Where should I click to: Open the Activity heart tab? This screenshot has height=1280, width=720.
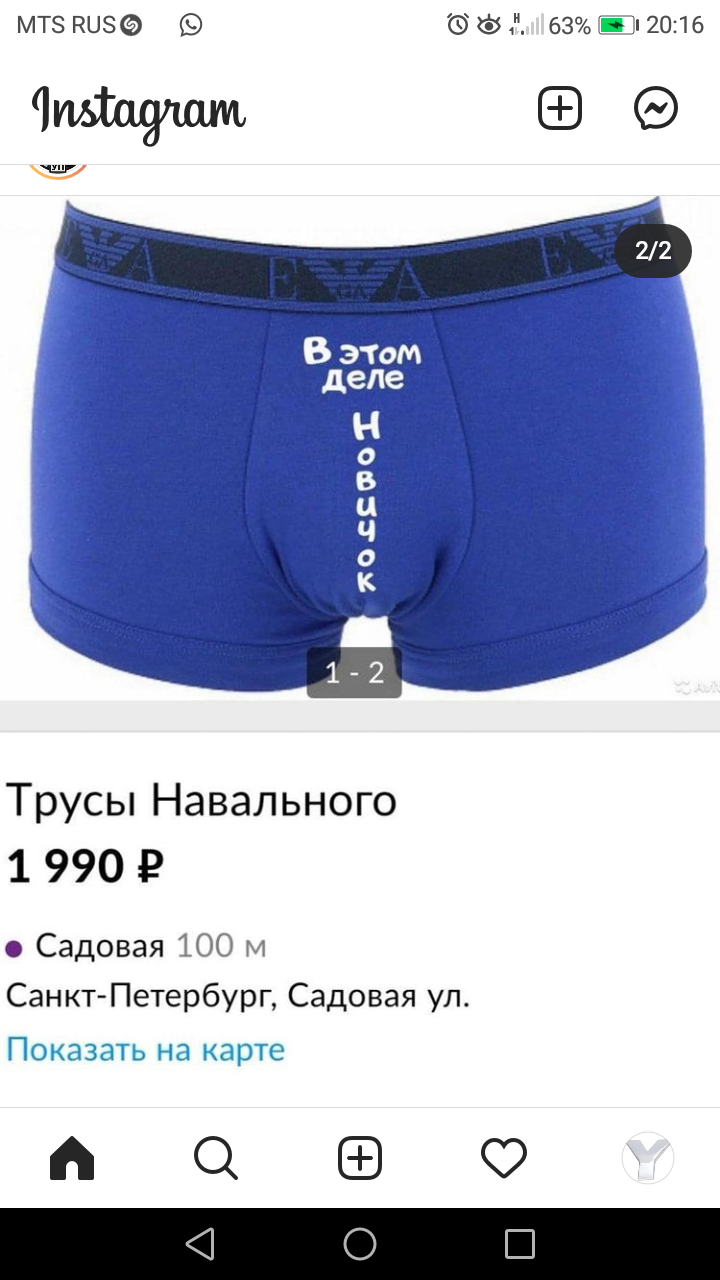504,1159
